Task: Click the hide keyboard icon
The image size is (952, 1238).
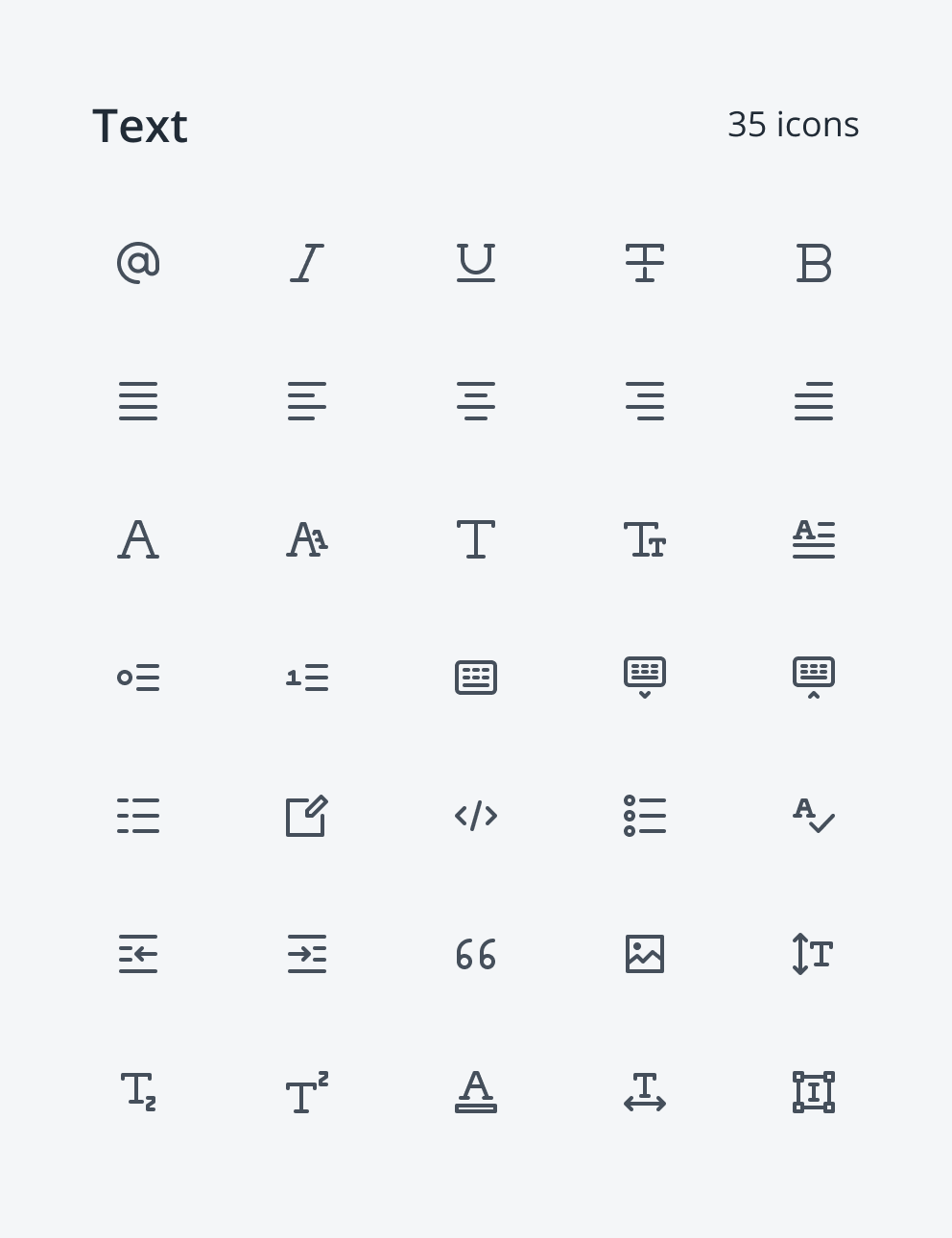Action: (645, 677)
